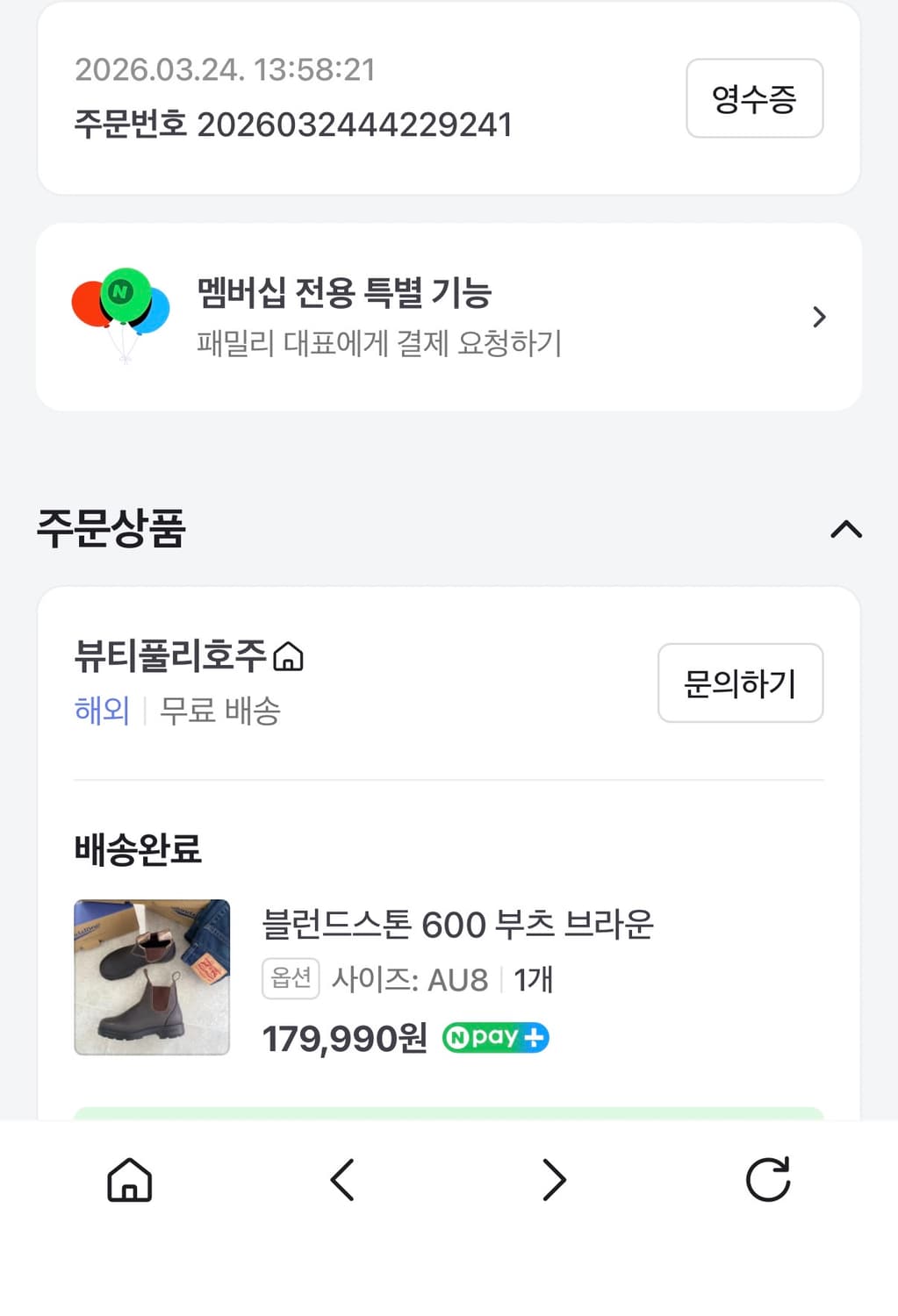The height and width of the screenshot is (1316, 898).
Task: Select the 옵션 tag showing 사이즈: AU8
Action: point(290,979)
